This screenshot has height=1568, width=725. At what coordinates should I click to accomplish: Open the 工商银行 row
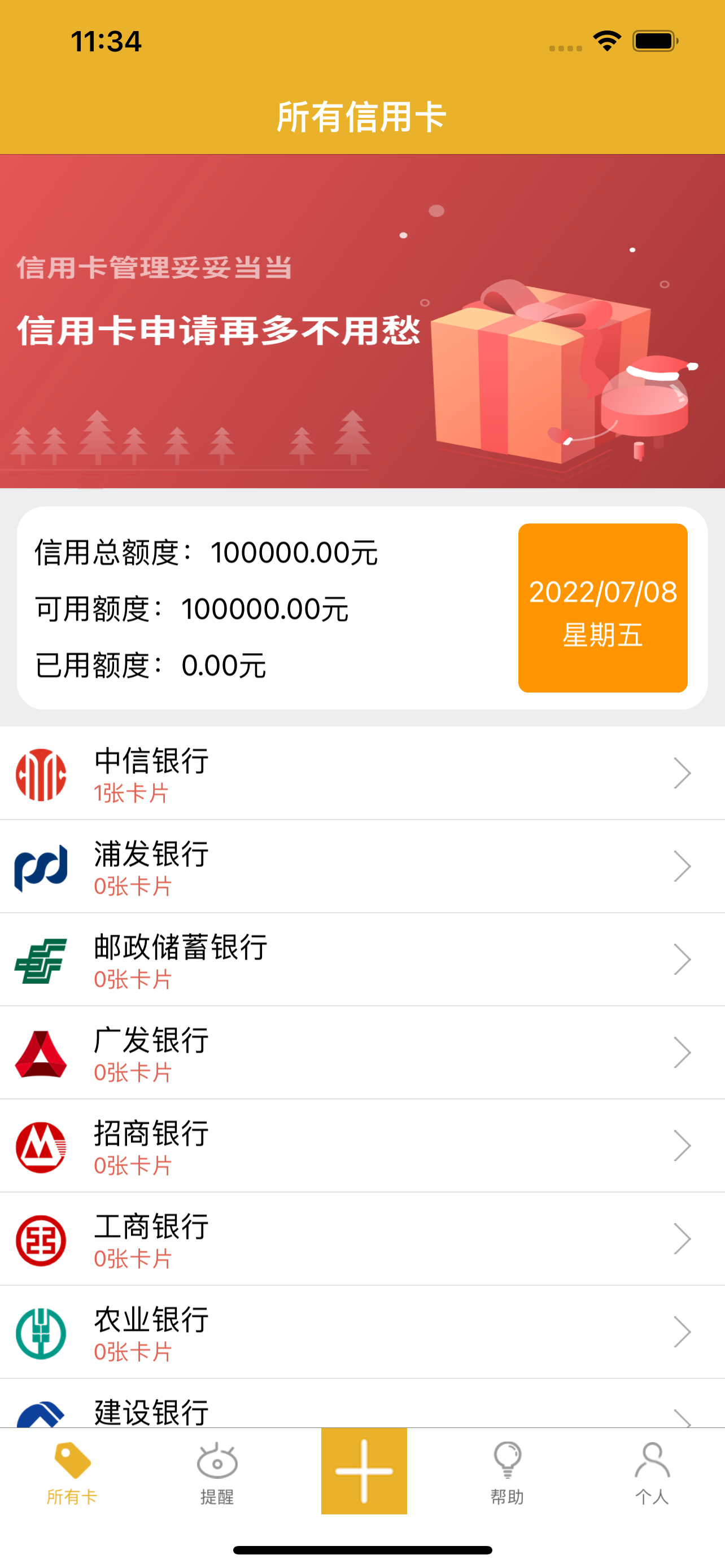point(362,1239)
